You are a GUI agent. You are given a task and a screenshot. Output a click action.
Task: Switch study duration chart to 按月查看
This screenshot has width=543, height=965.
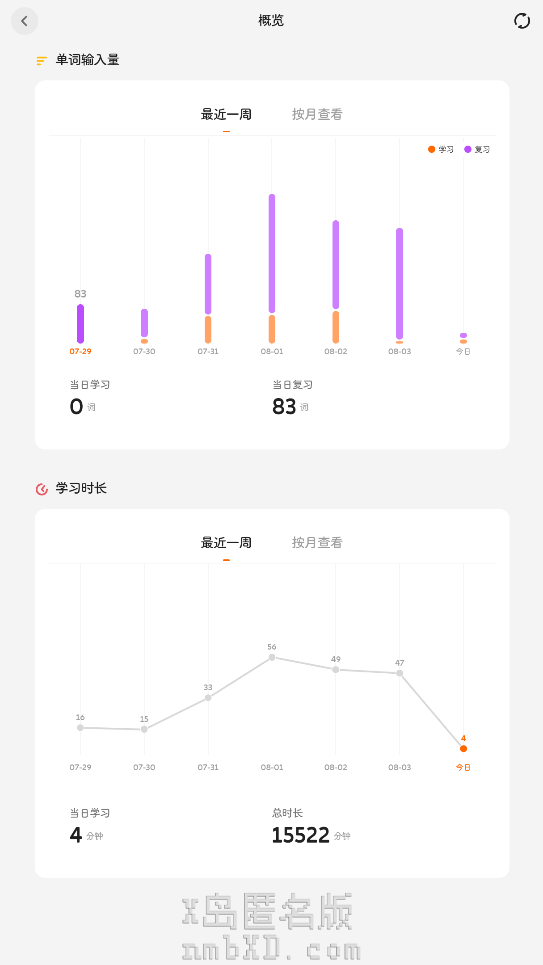pyautogui.click(x=317, y=543)
